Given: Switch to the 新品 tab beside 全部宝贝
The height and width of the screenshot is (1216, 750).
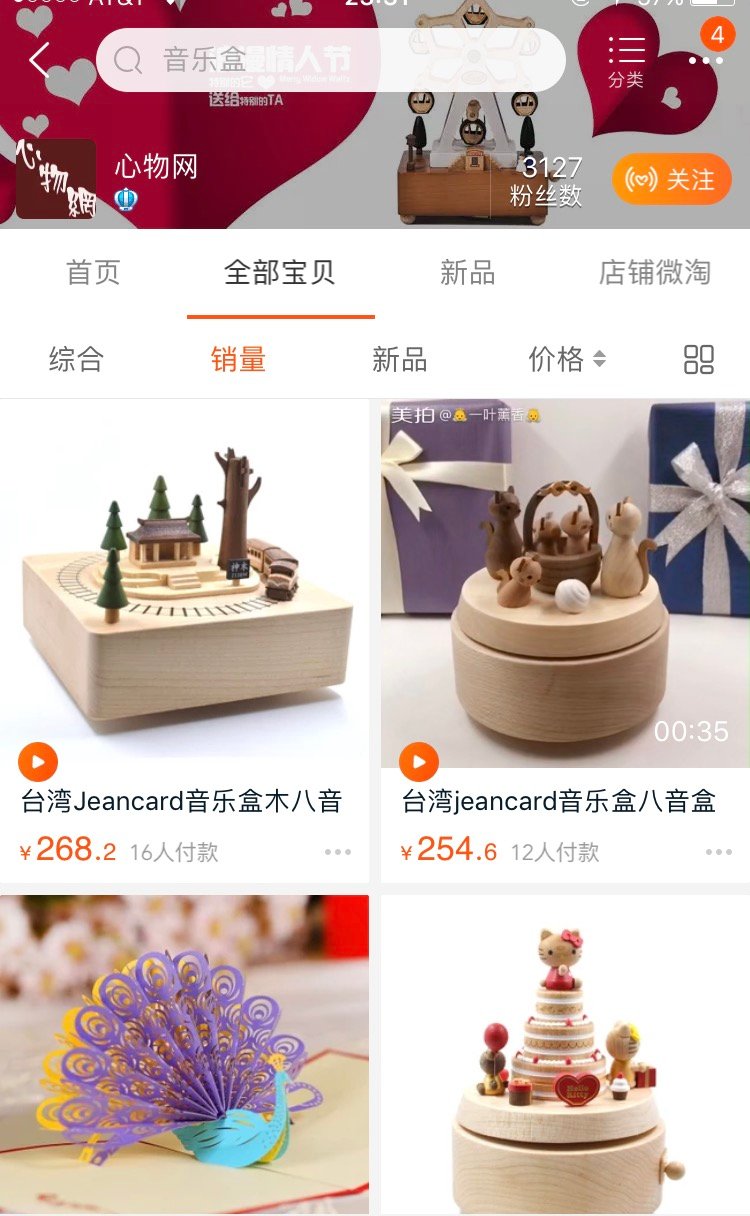Looking at the screenshot, I should click(x=468, y=273).
